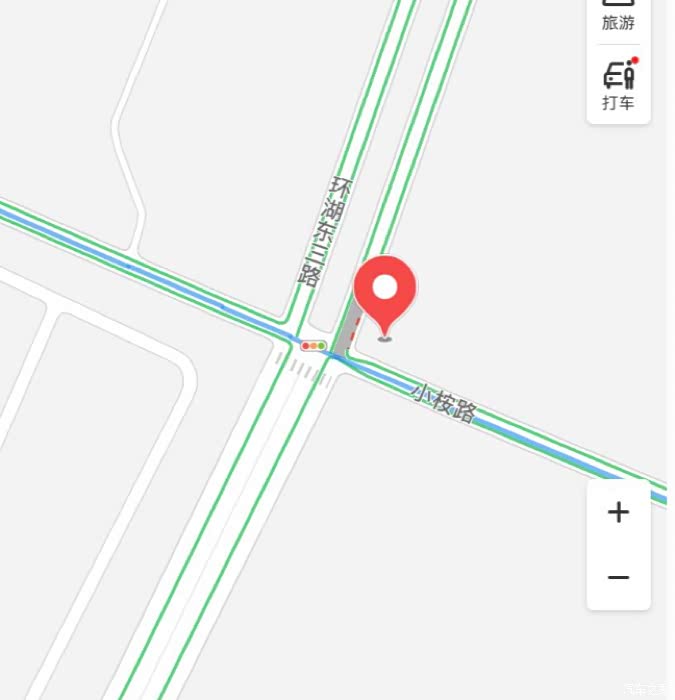Zoom in with the plus button
The height and width of the screenshot is (700, 675).
click(618, 512)
